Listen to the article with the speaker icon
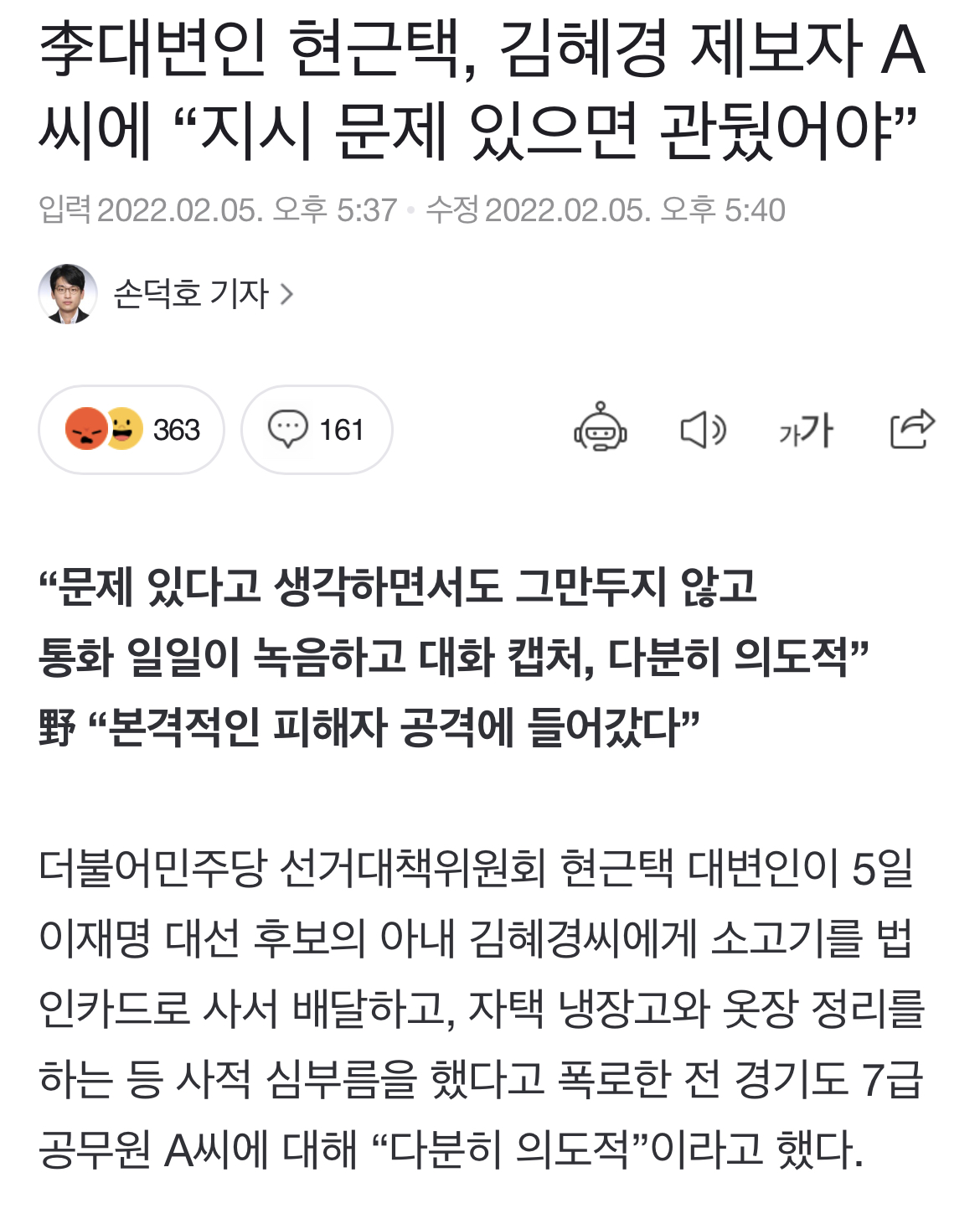The height and width of the screenshot is (1219, 980). 702,430
